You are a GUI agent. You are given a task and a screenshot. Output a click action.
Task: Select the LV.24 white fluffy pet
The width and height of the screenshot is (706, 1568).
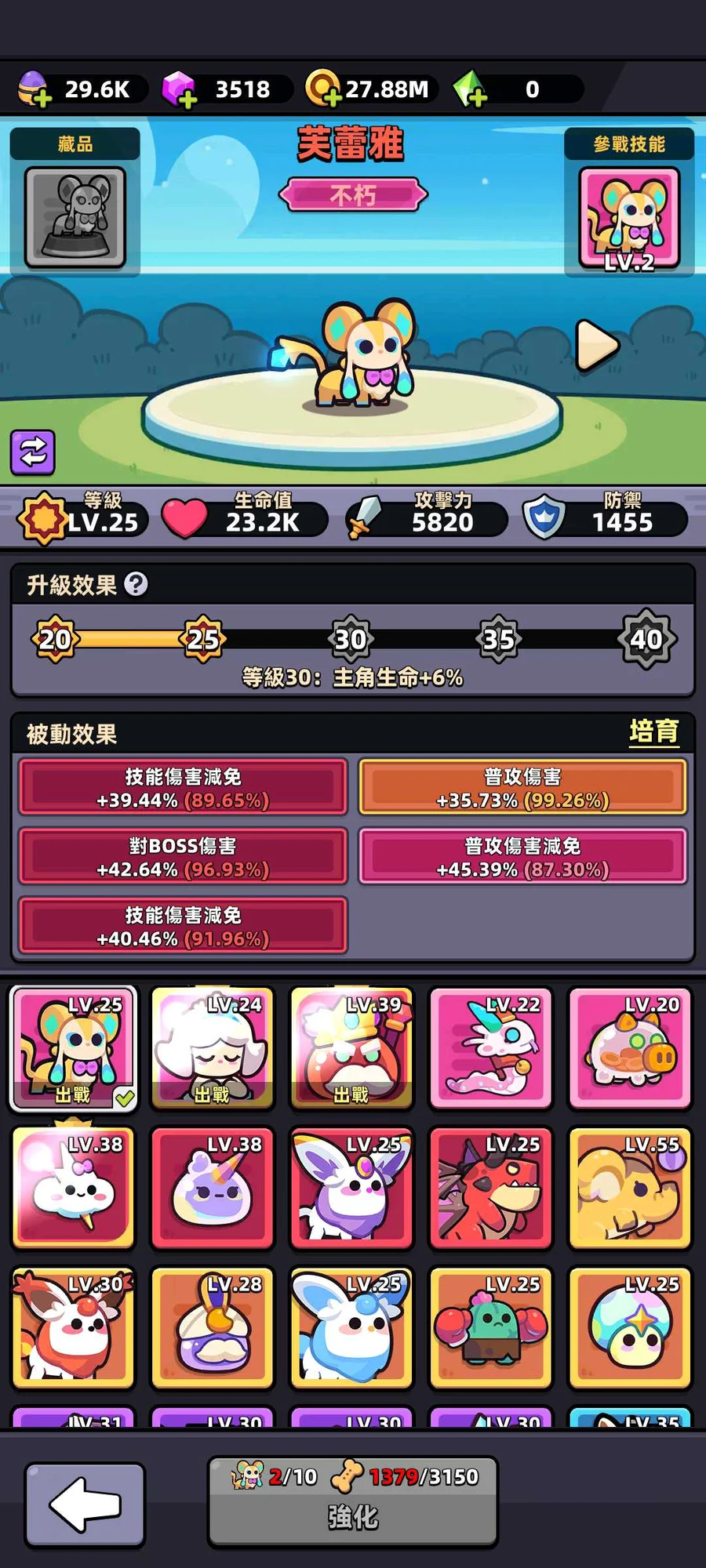213,1047
